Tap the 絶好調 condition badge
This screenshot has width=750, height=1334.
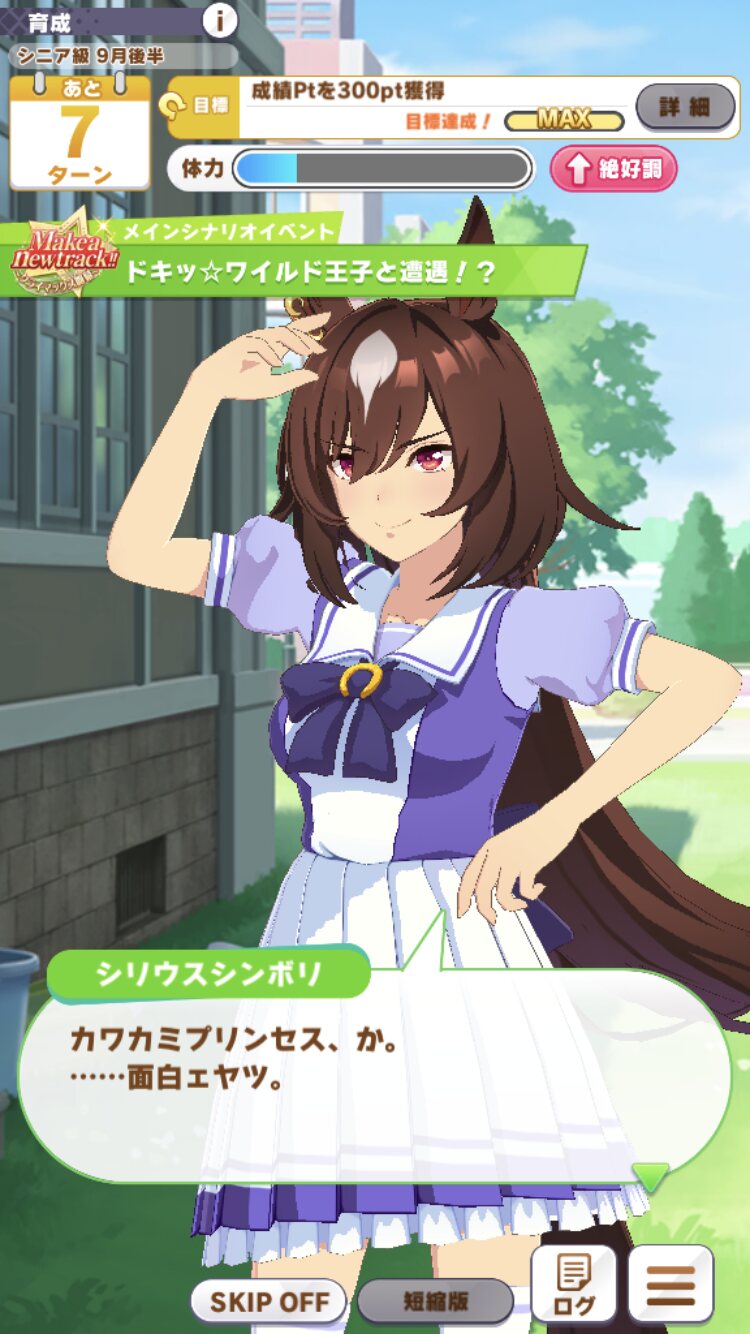tap(614, 169)
